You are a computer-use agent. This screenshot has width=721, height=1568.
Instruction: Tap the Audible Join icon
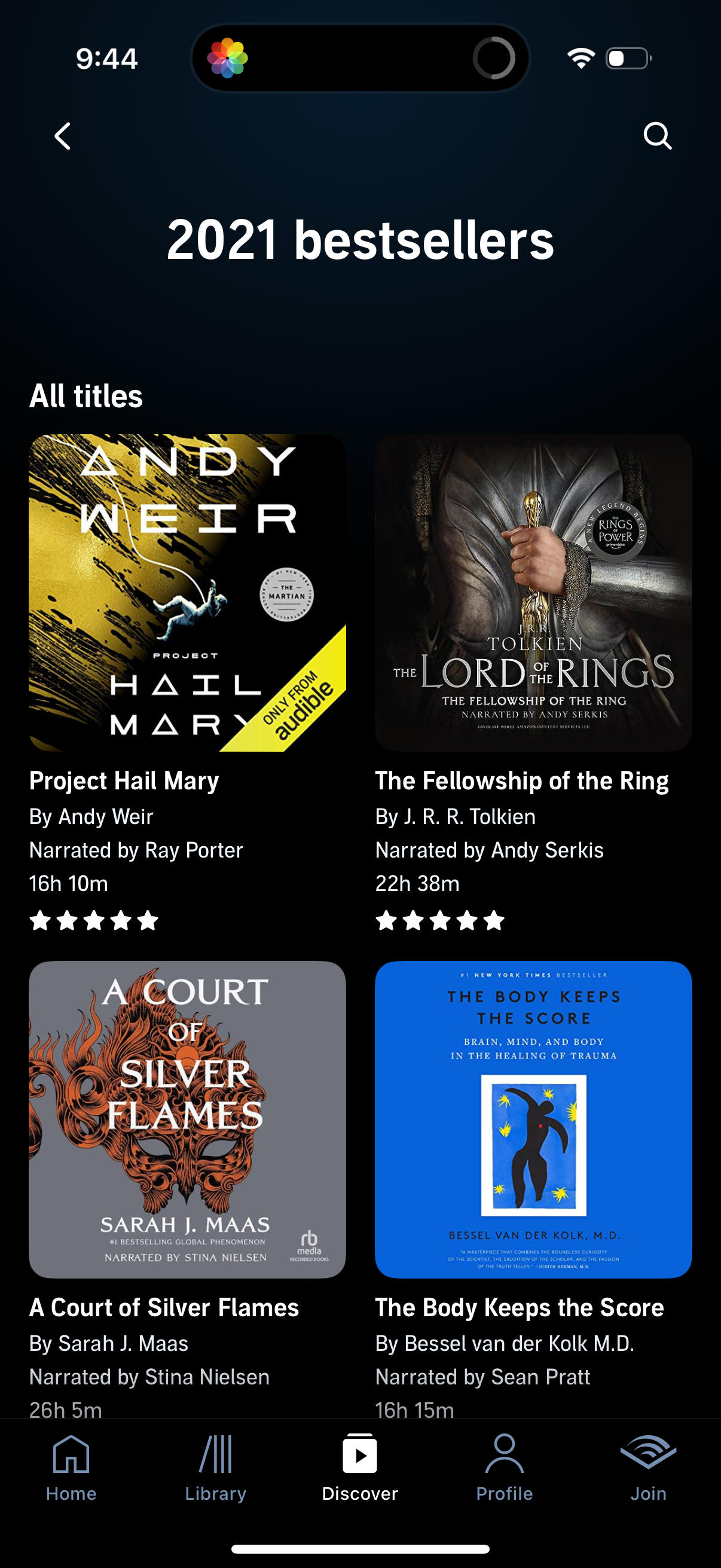click(648, 1451)
